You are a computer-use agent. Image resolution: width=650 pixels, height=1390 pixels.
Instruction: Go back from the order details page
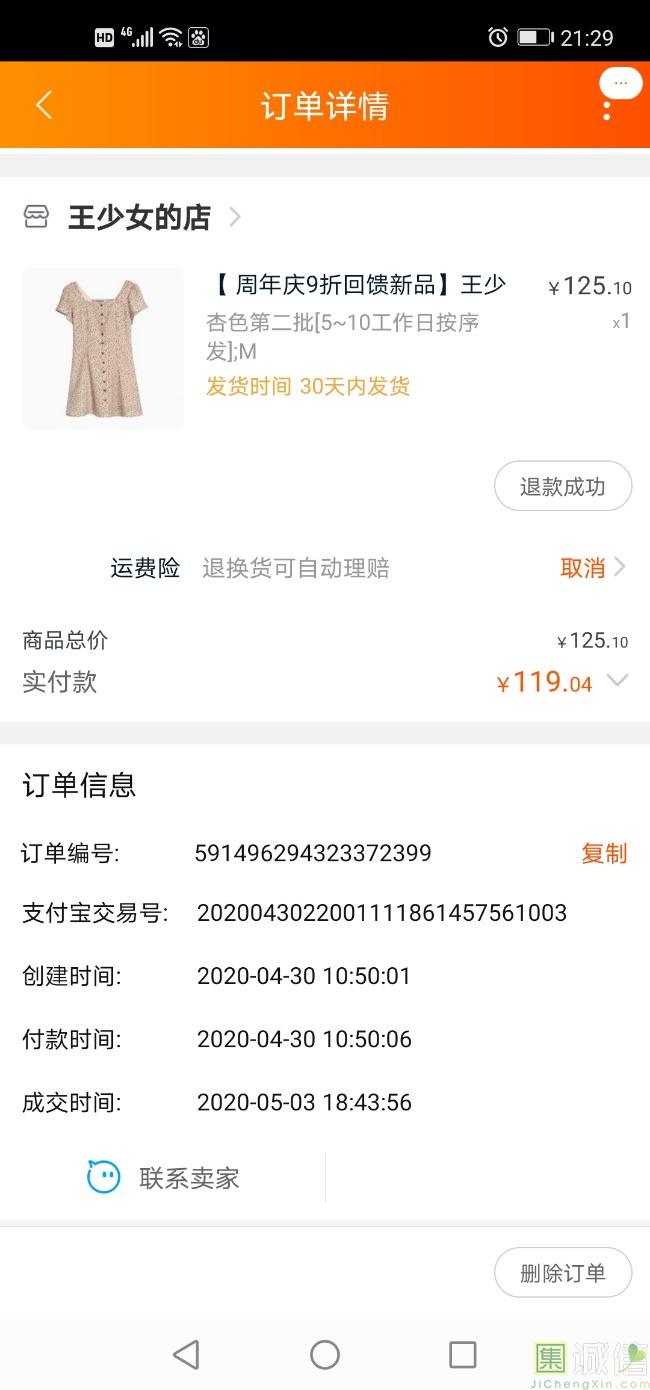(x=44, y=105)
